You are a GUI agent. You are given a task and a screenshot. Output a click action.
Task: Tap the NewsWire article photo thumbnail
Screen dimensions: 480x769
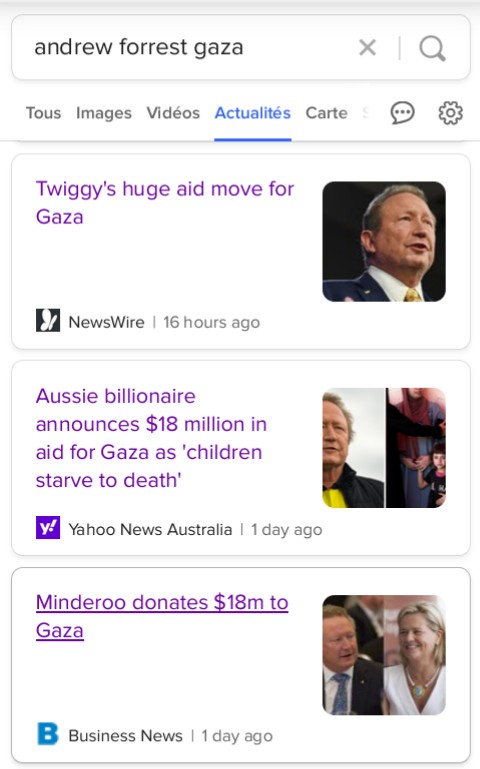(x=384, y=241)
